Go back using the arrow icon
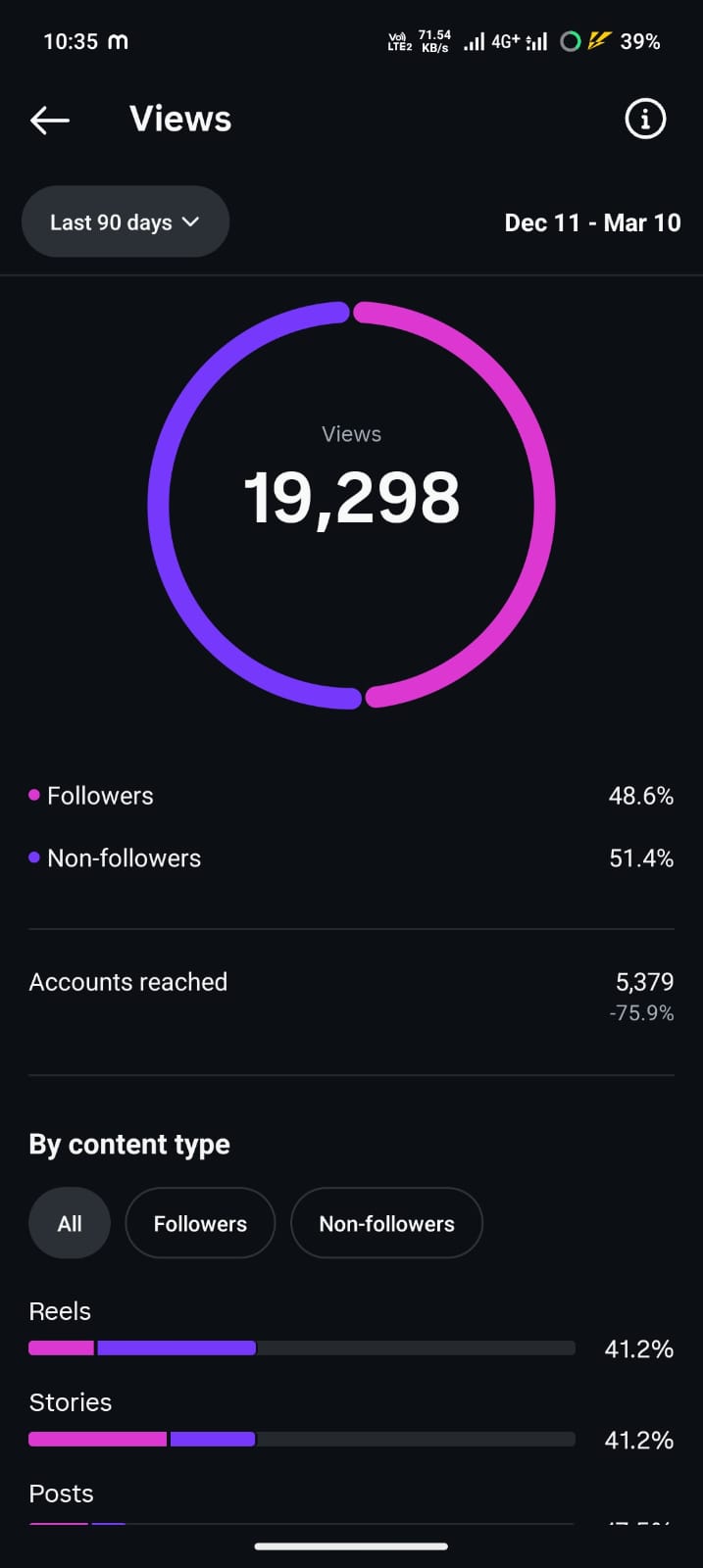Screen dimensions: 703x1568 [x=50, y=121]
